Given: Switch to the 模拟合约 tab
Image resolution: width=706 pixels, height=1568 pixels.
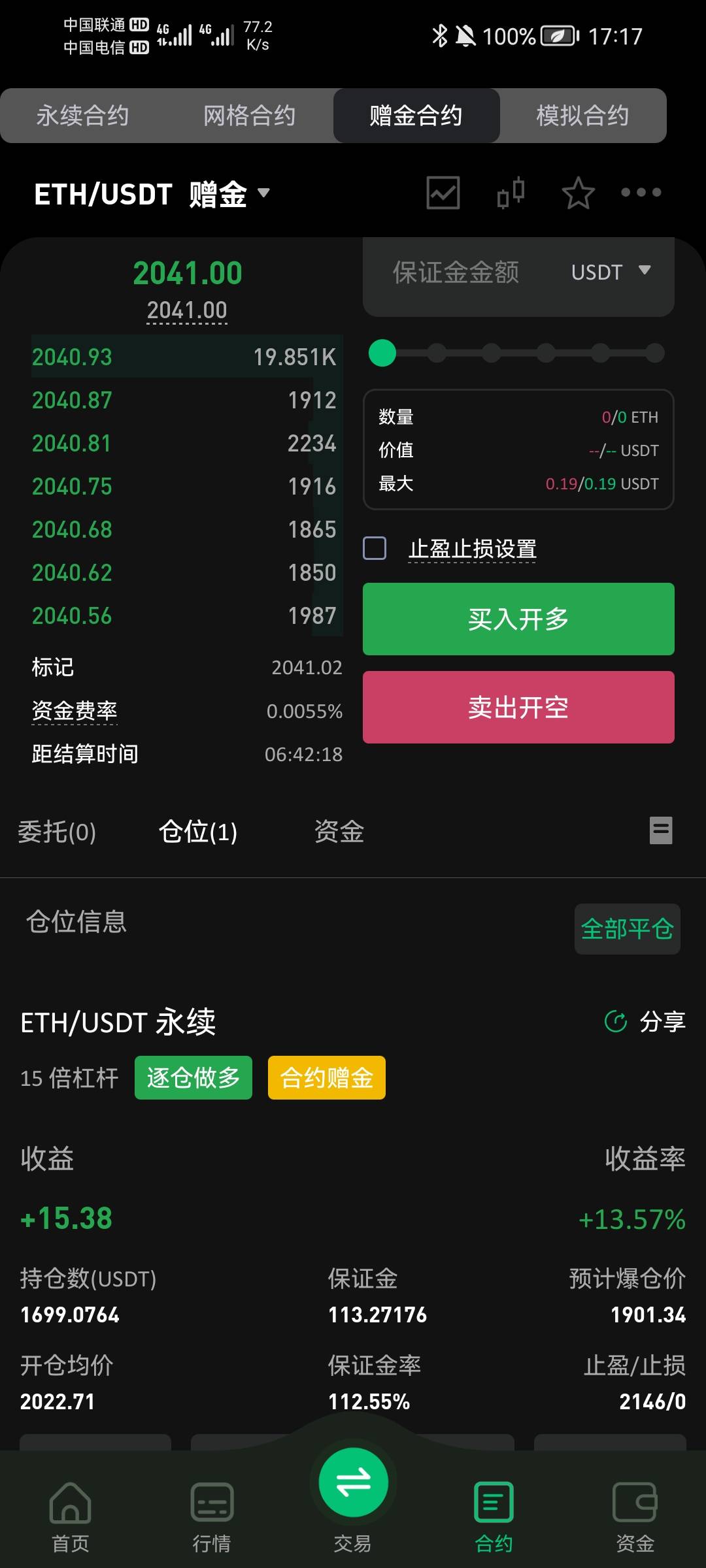Looking at the screenshot, I should (x=582, y=116).
